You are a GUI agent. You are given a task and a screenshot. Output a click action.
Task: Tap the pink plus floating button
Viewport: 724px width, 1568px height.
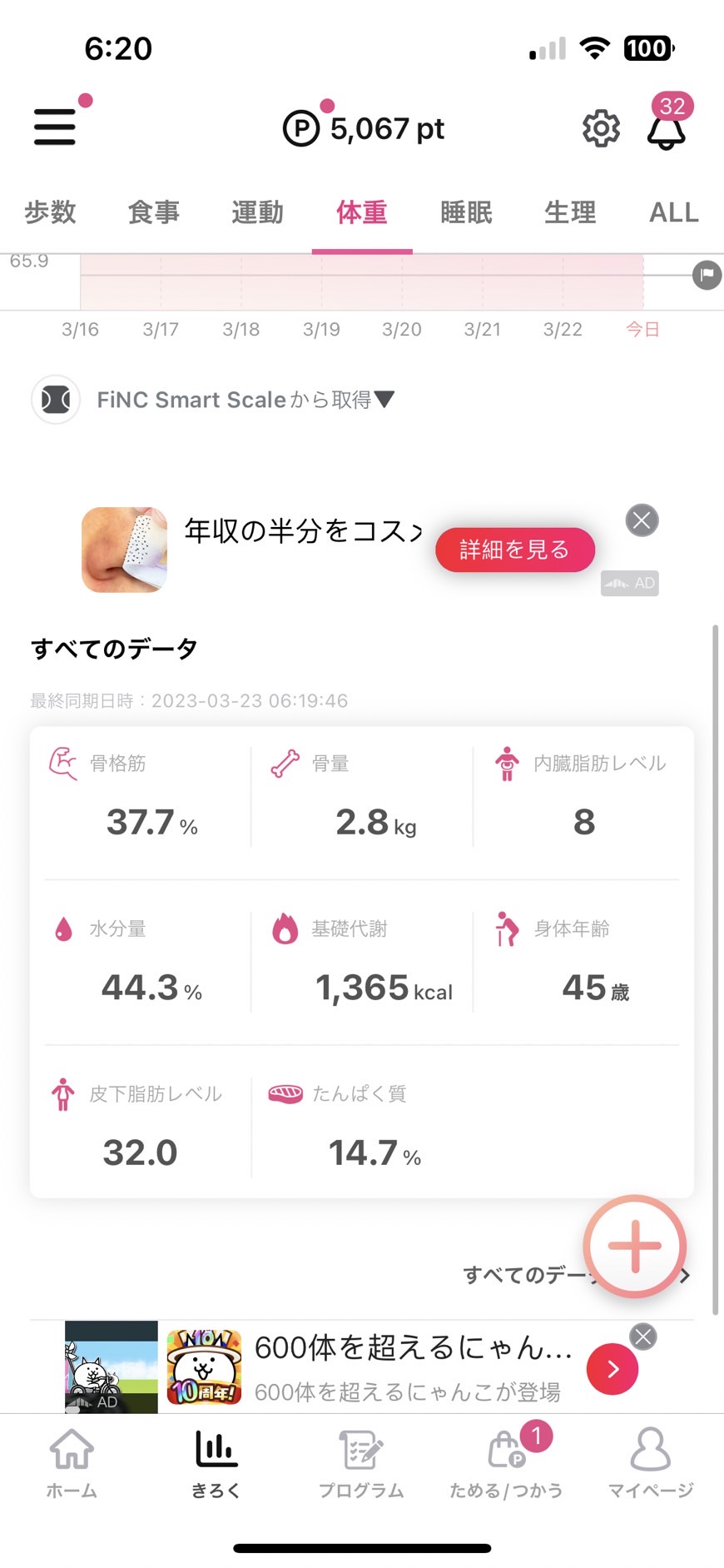point(635,1247)
